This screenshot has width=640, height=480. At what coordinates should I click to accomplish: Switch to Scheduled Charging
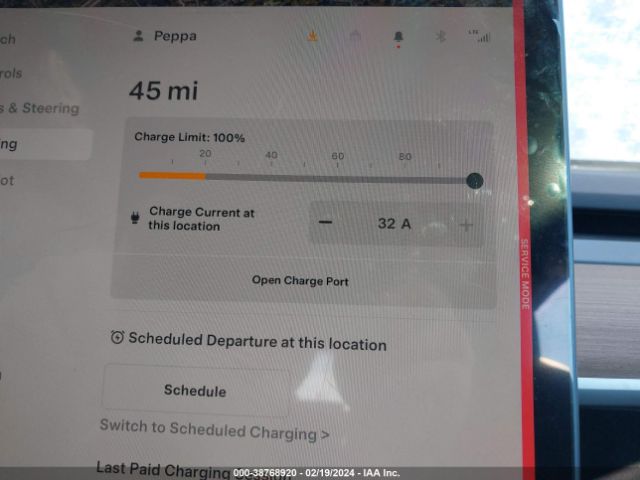[x=214, y=430]
